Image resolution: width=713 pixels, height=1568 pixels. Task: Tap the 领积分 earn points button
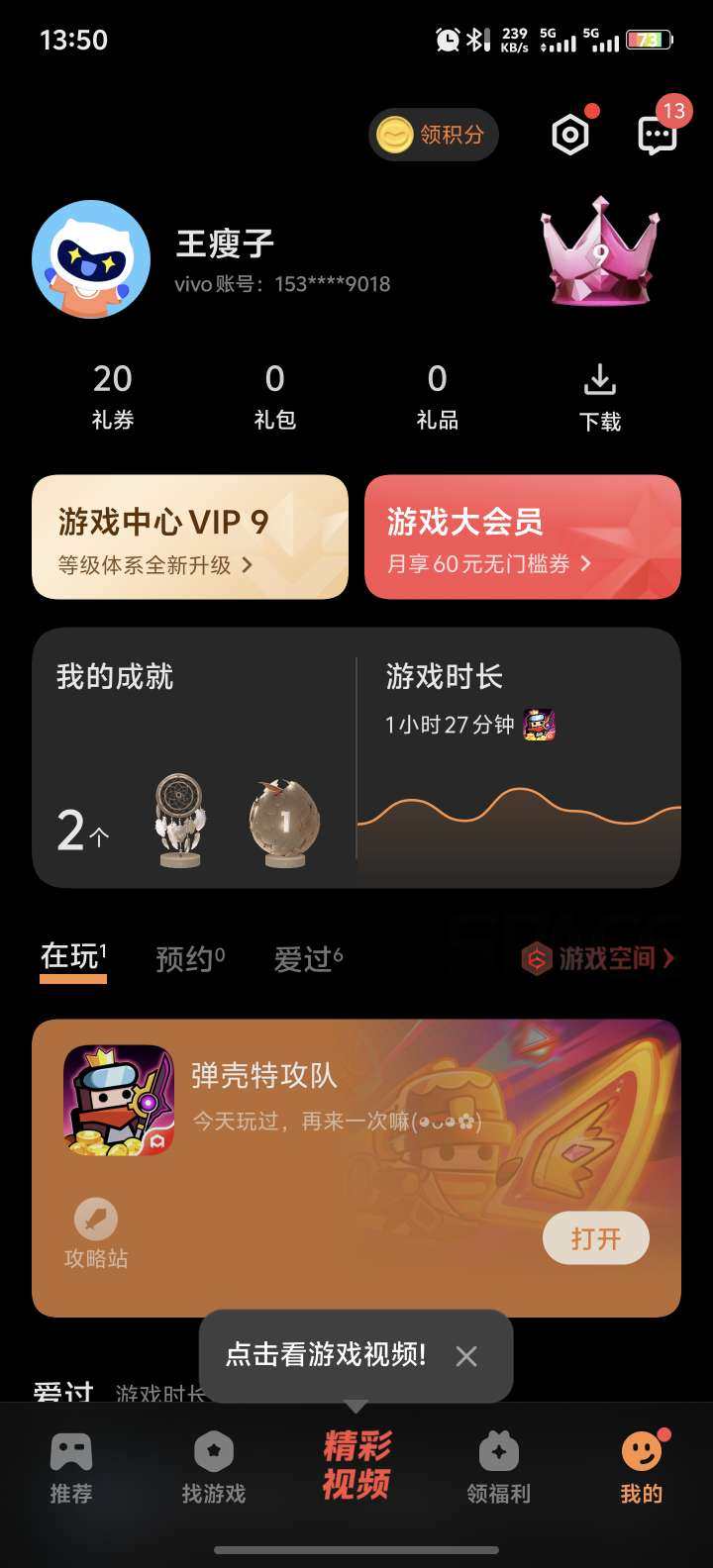pos(433,134)
